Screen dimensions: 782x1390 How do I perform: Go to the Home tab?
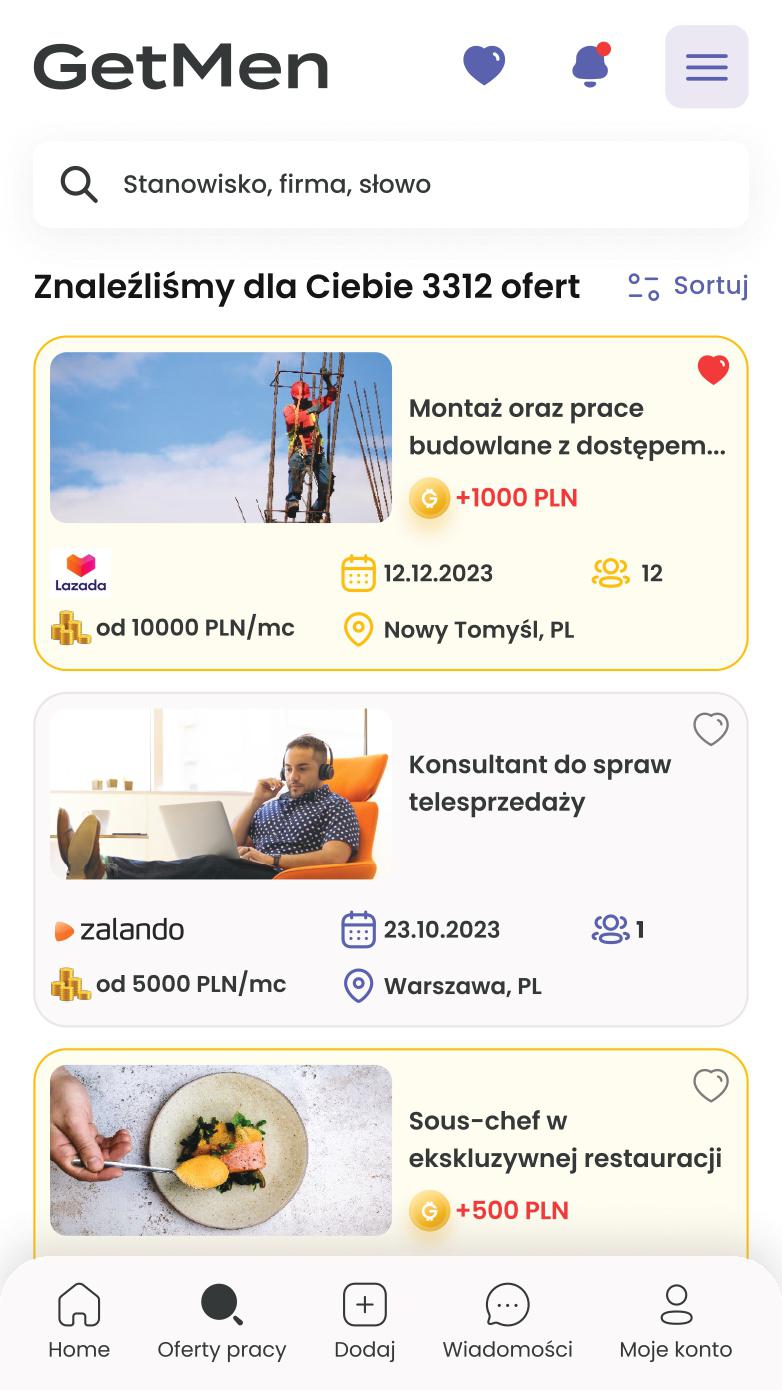click(79, 1320)
